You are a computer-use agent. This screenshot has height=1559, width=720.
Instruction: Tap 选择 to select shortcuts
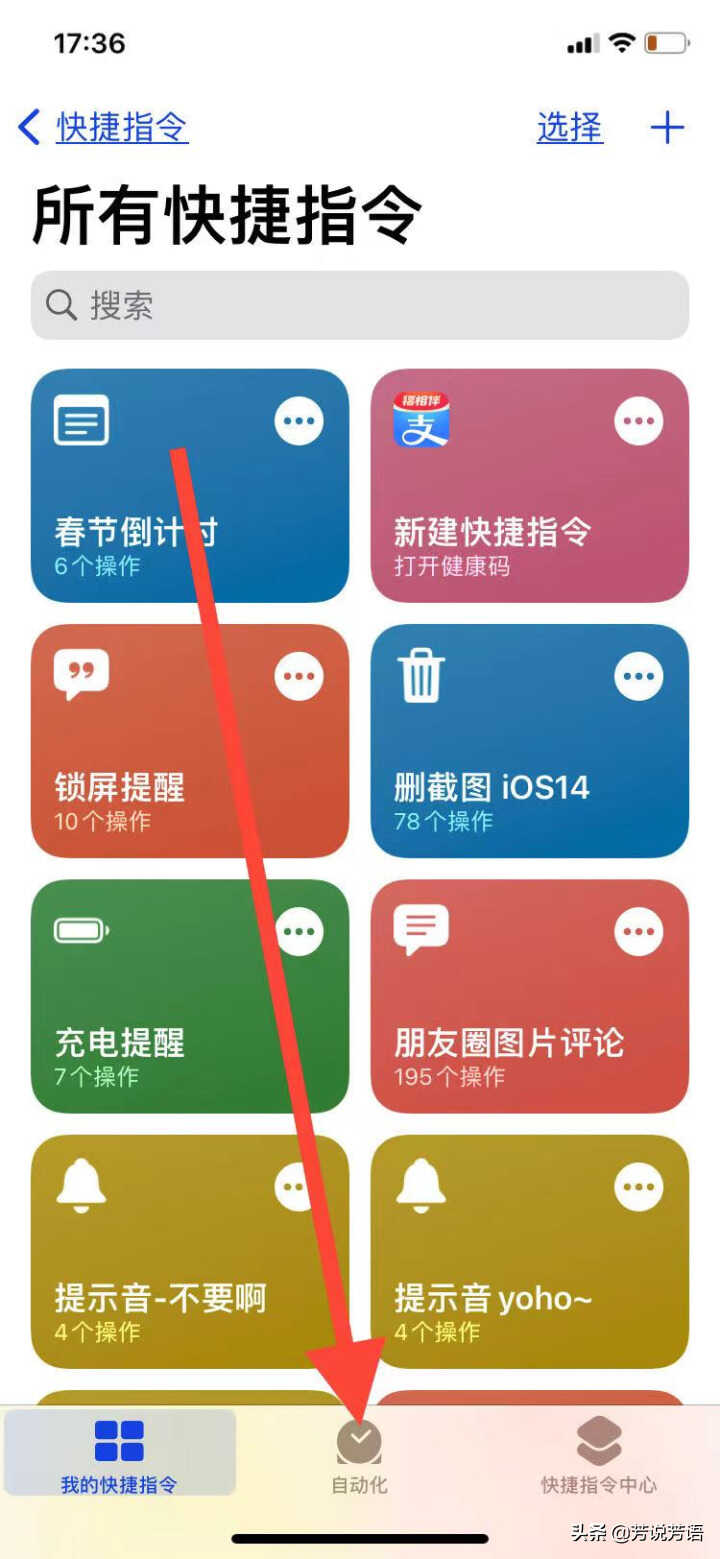pyautogui.click(x=570, y=128)
